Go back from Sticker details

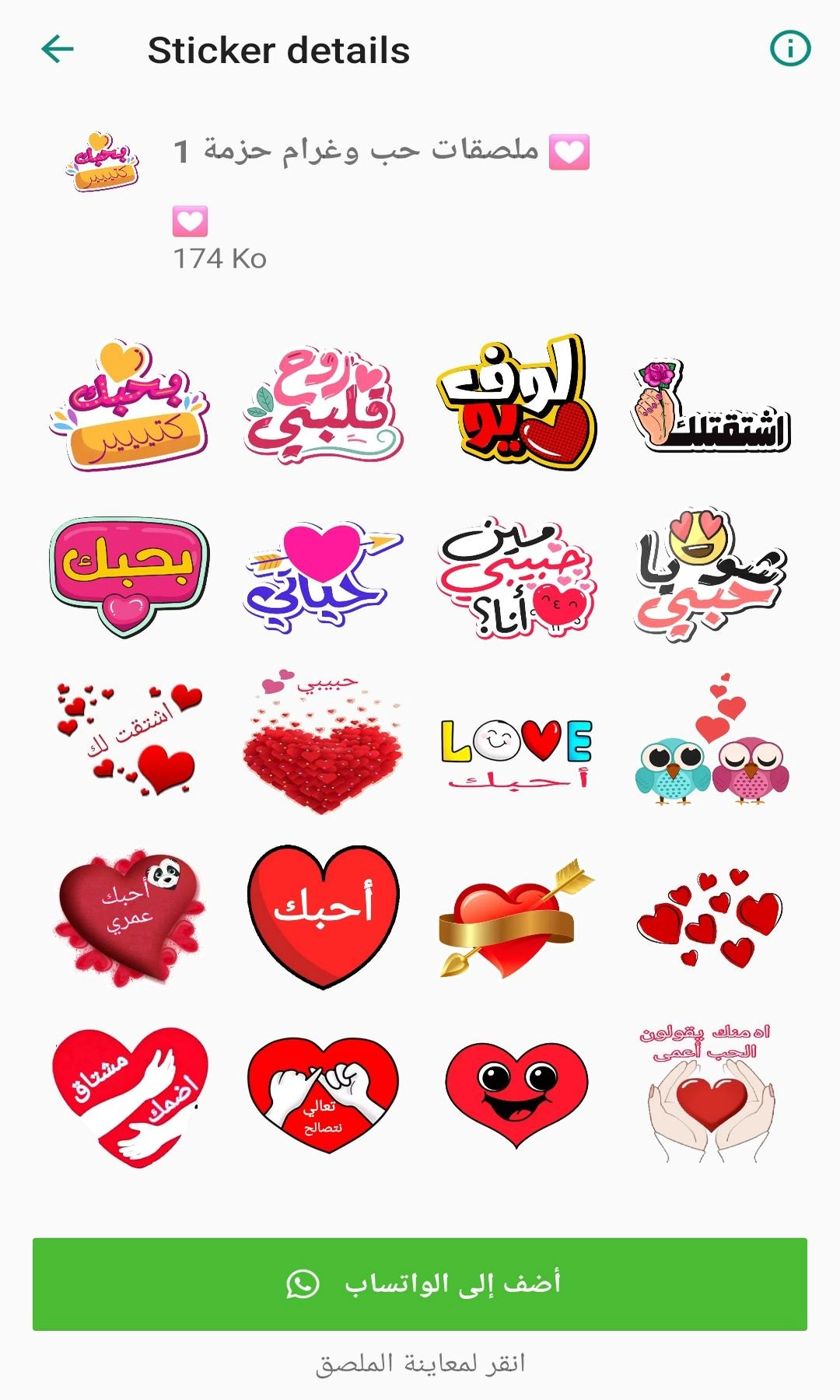pyautogui.click(x=58, y=50)
